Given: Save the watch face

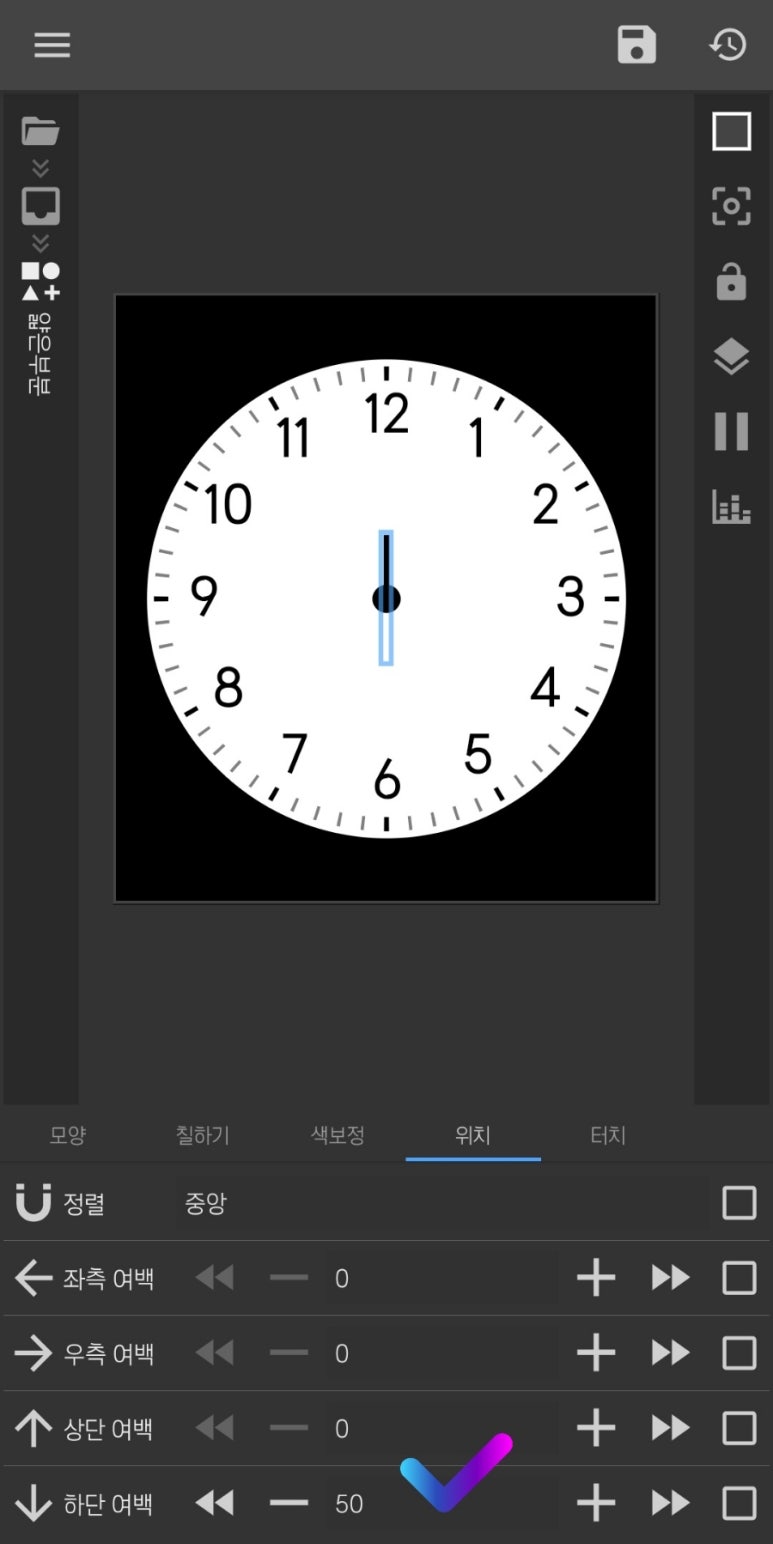Looking at the screenshot, I should (x=636, y=45).
